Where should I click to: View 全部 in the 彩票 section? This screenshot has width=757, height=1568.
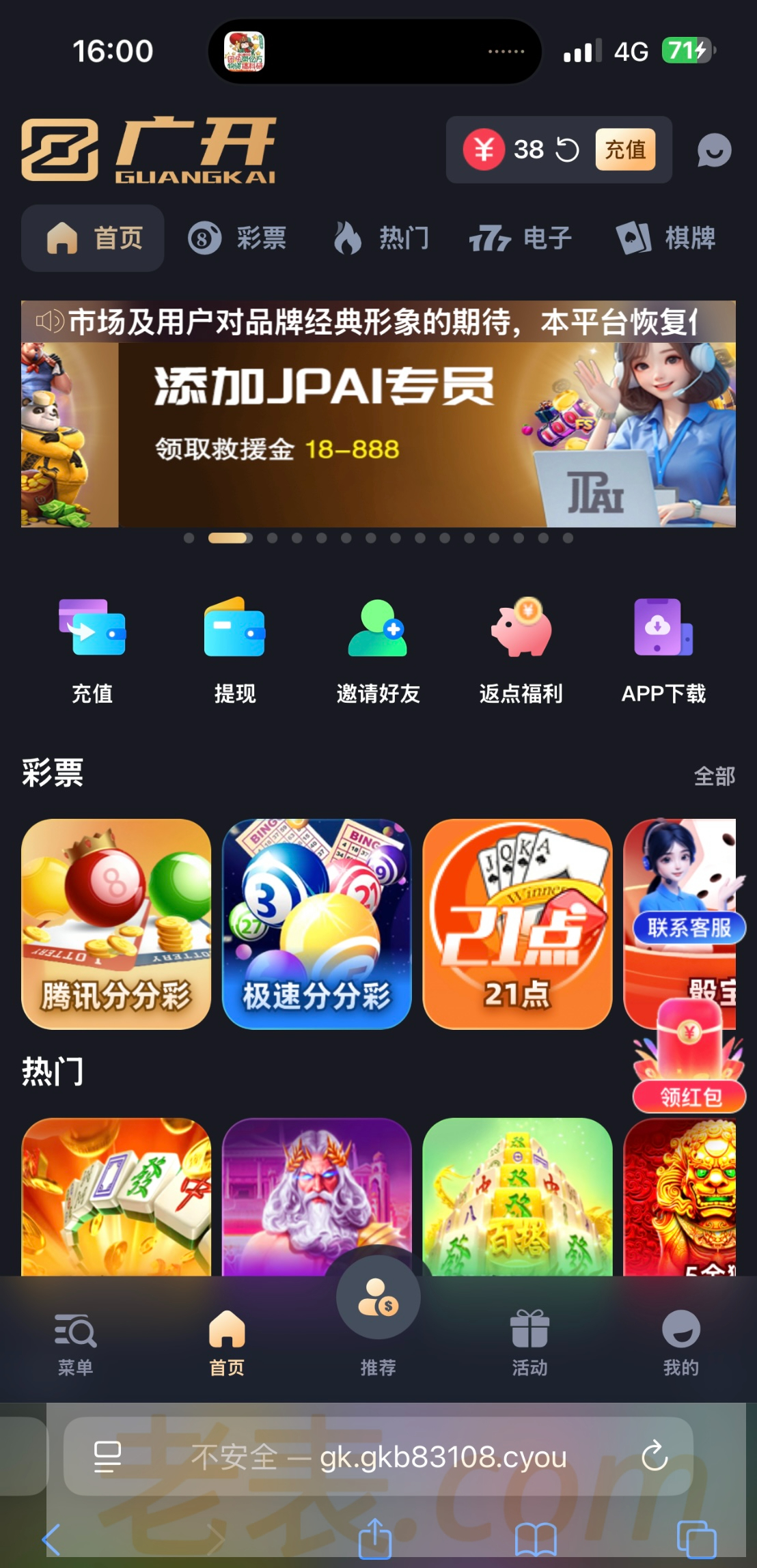coord(714,776)
